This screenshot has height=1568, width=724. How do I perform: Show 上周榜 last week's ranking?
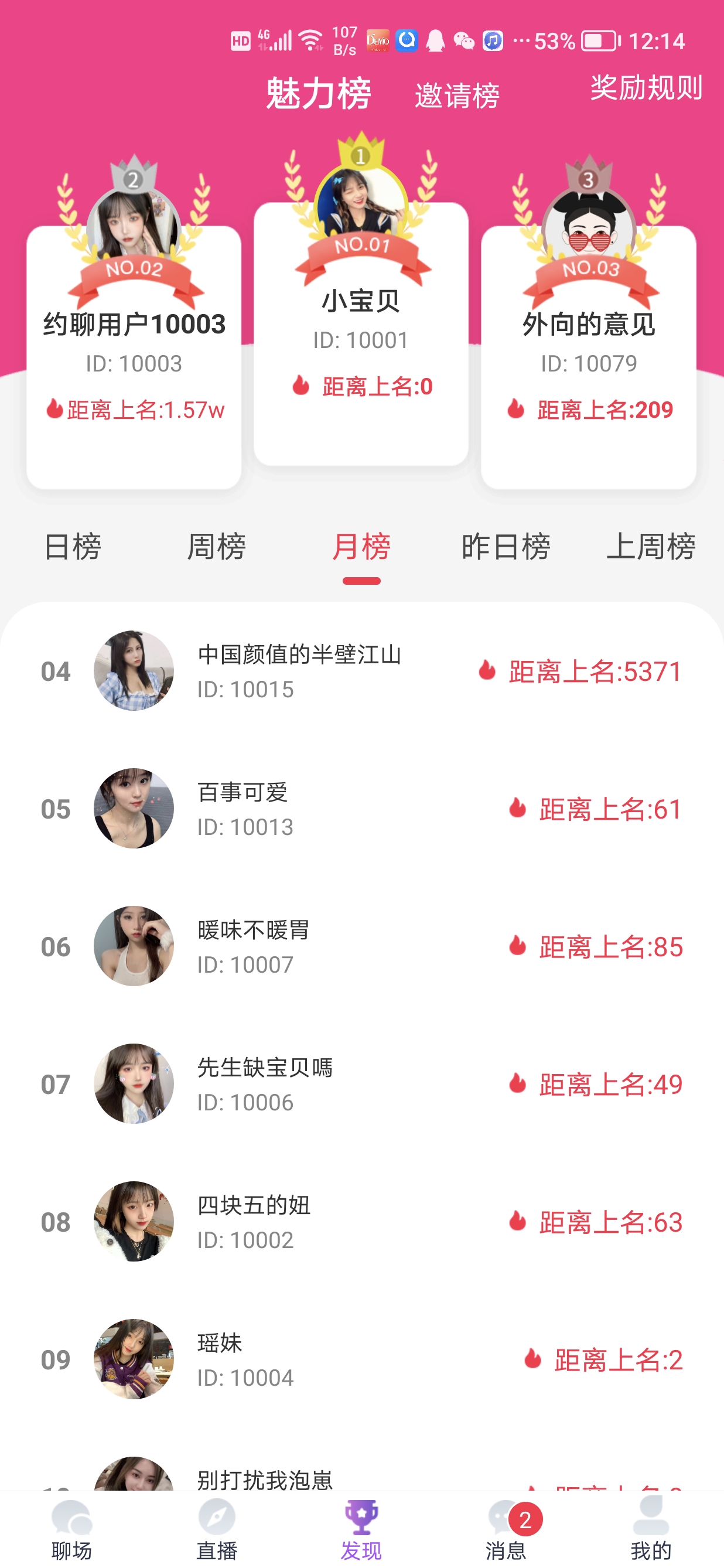point(650,546)
